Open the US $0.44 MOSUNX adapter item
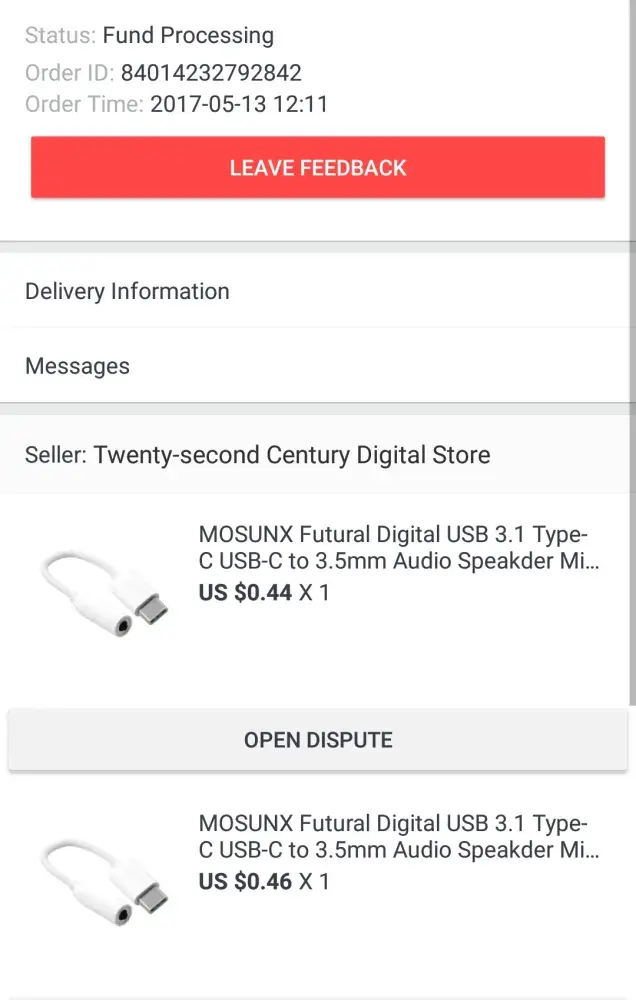Image resolution: width=636 pixels, height=1000 pixels. point(398,562)
